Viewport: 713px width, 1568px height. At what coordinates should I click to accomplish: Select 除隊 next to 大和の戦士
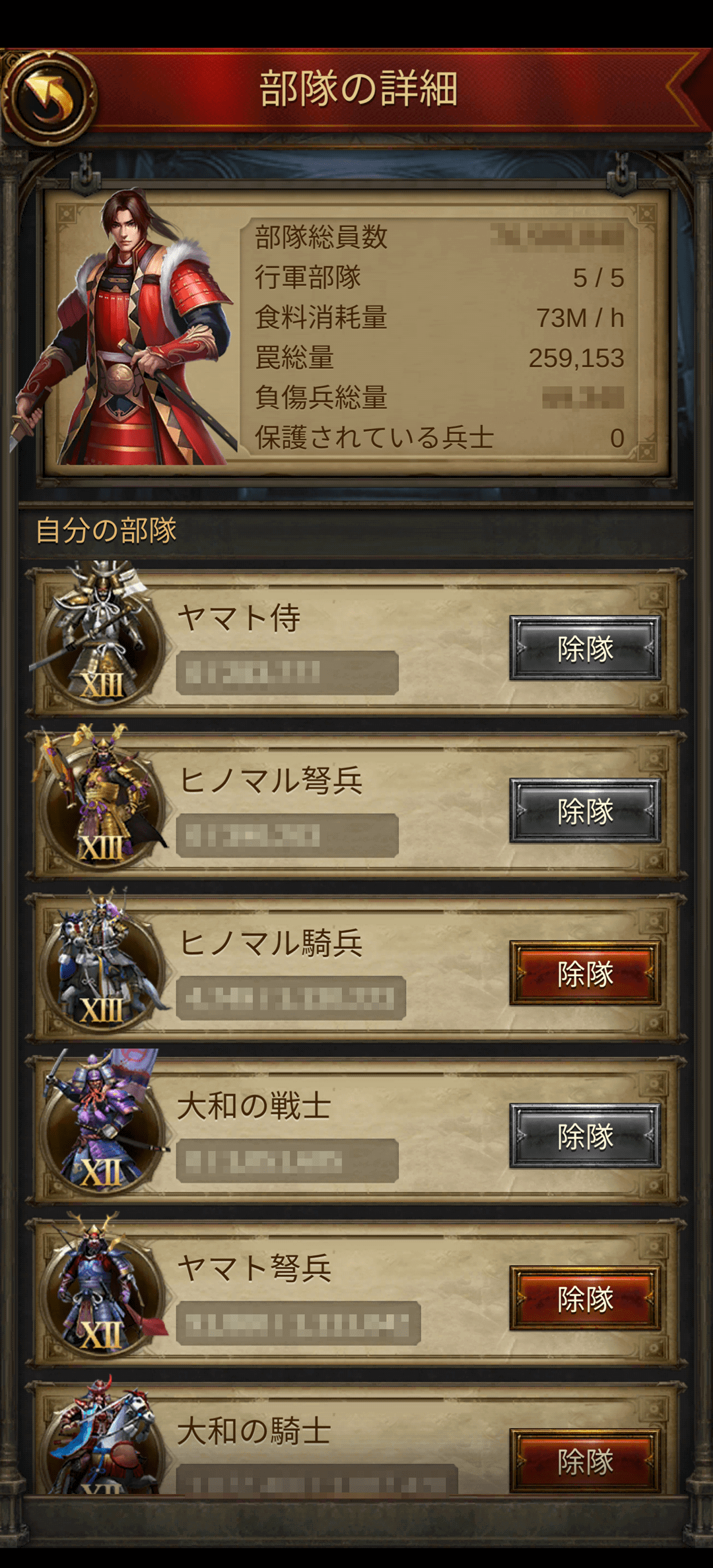click(585, 1136)
